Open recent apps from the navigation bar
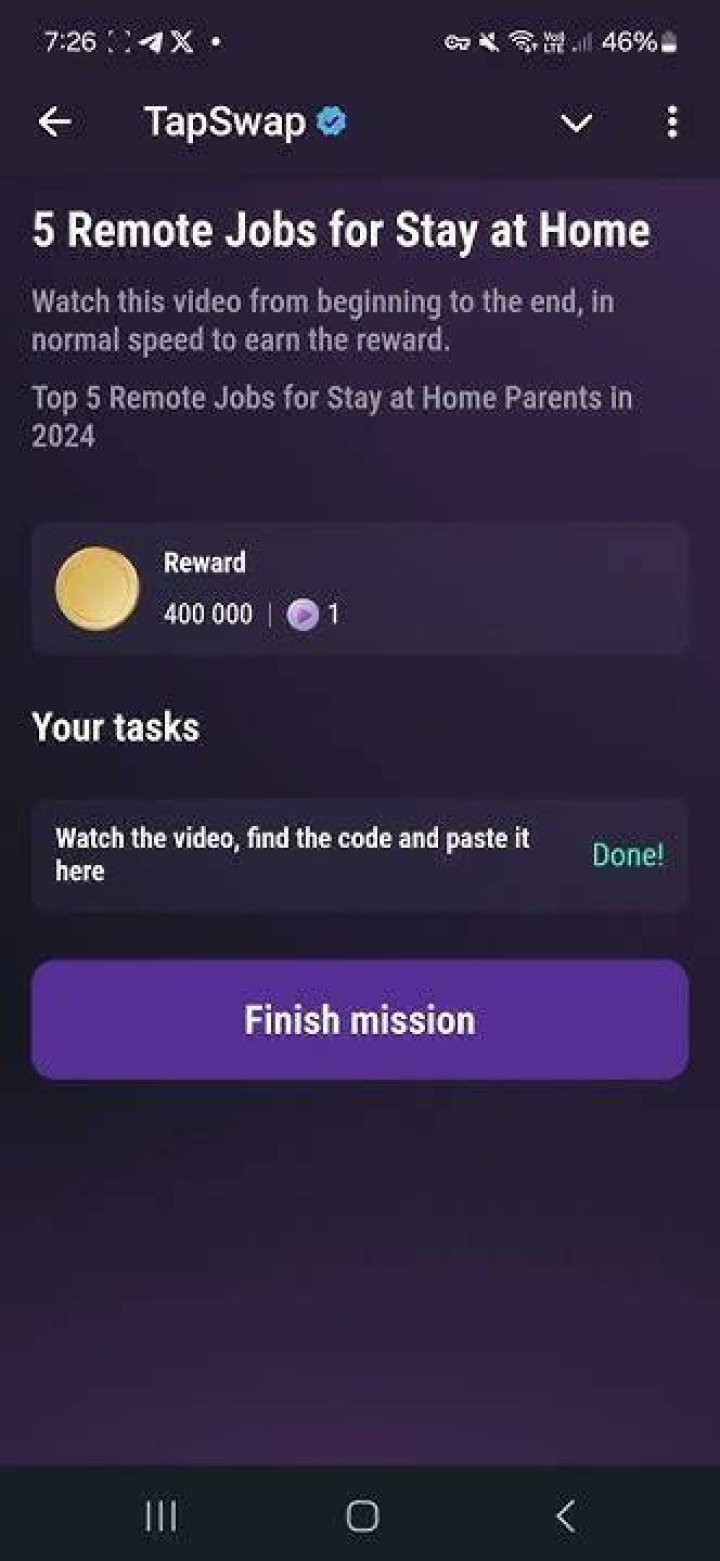The image size is (720, 1561). [x=159, y=1516]
